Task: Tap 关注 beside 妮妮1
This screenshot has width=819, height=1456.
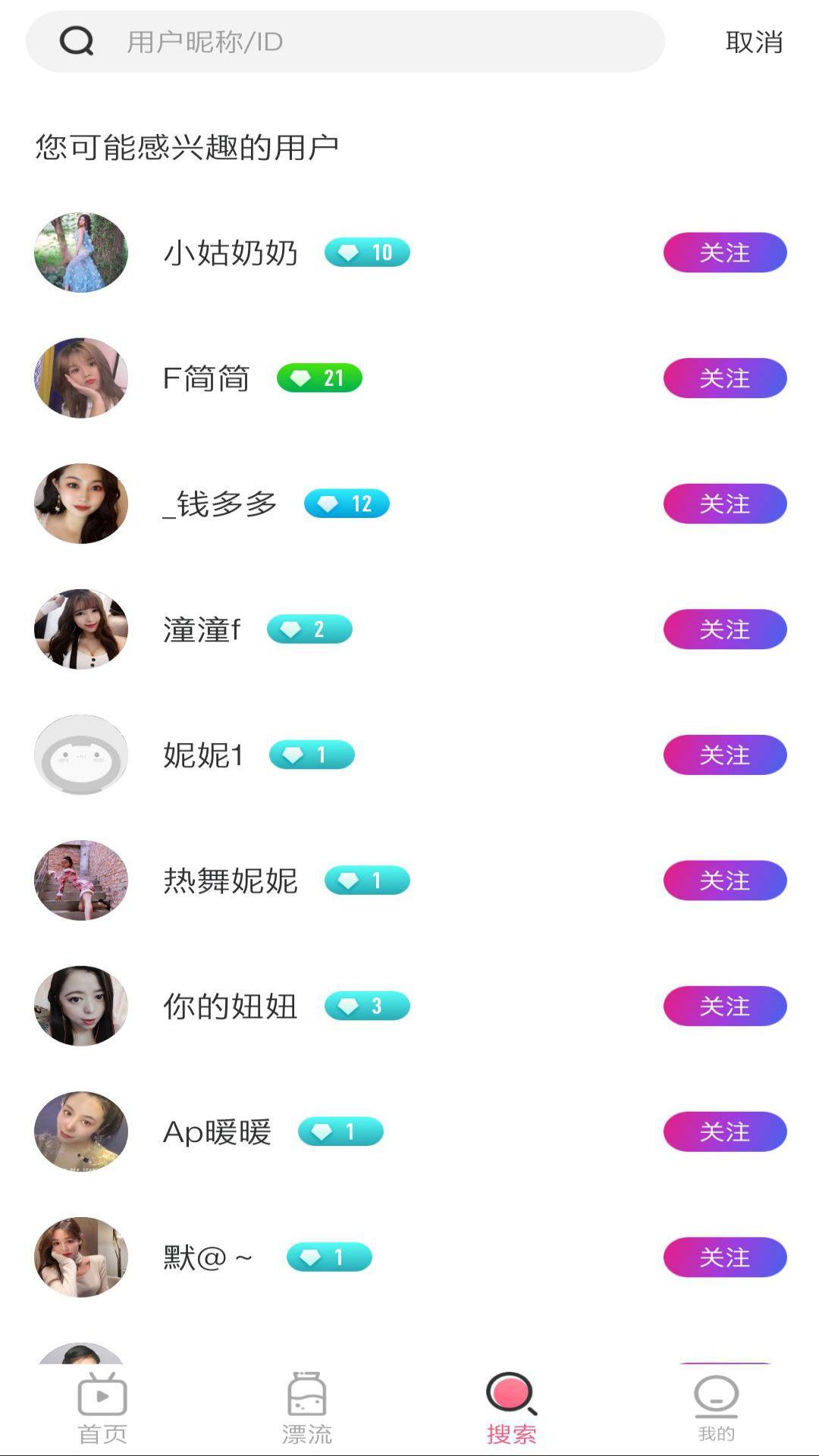Action: point(725,755)
